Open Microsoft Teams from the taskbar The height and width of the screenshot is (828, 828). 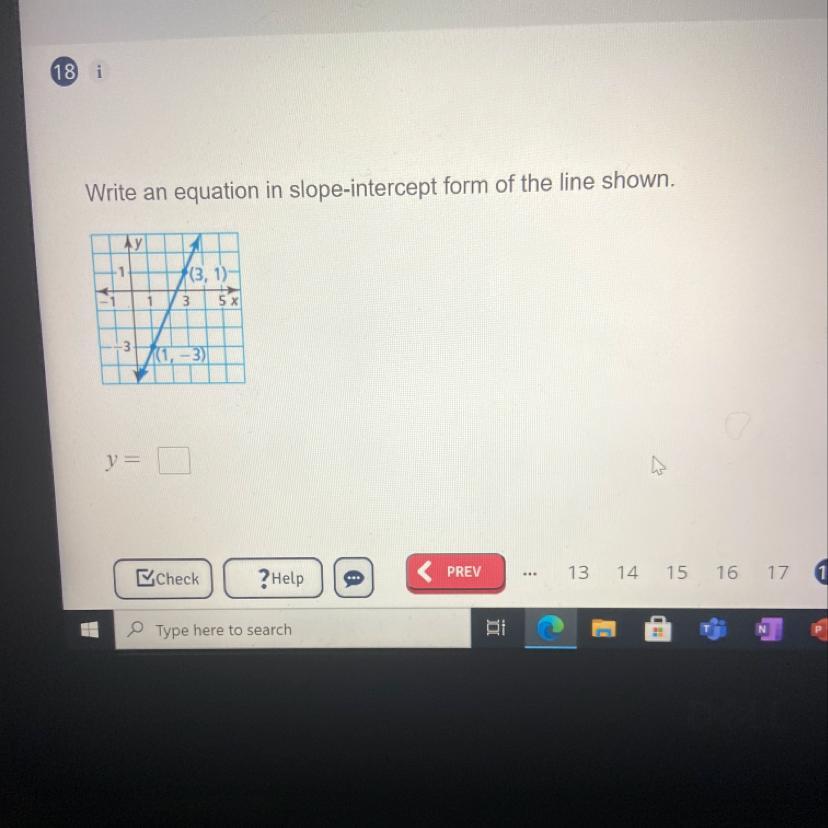[x=712, y=629]
